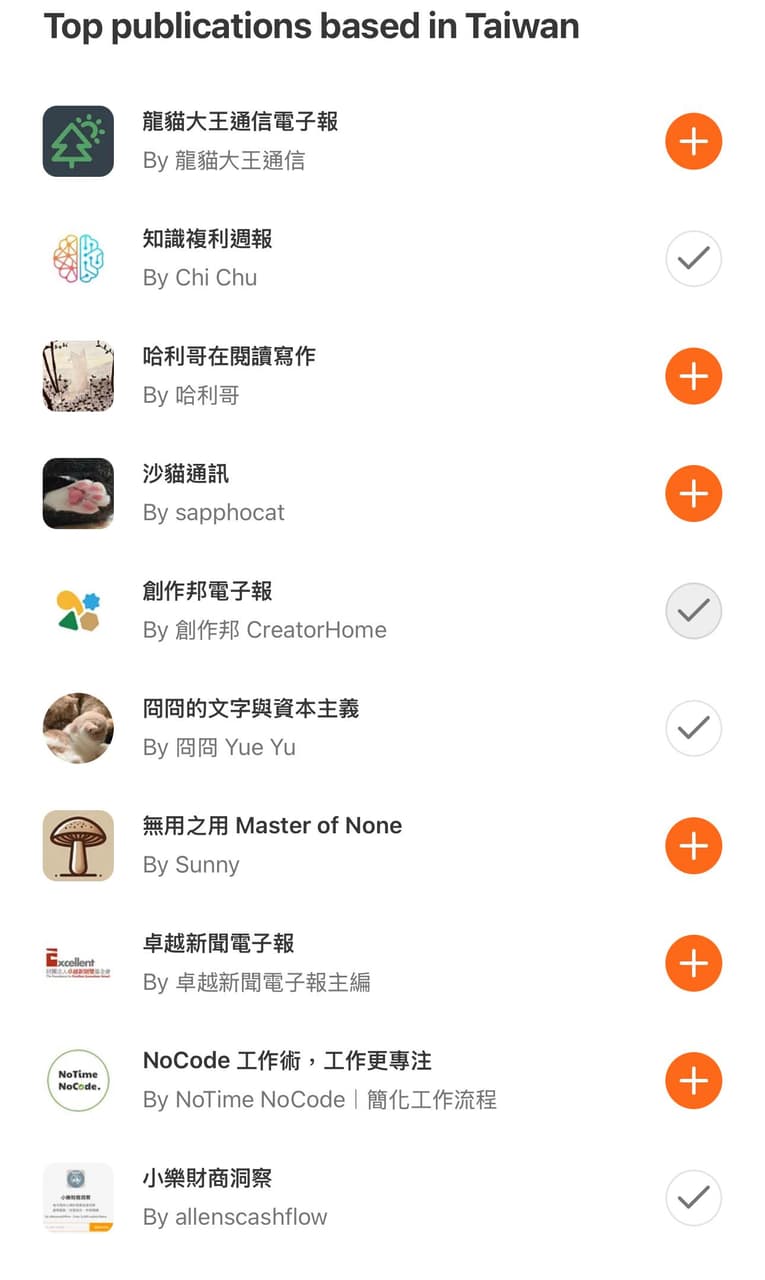This screenshot has width=765, height=1280.
Task: Click the 小樂財商洞察 publication thumbnail
Action: pyautogui.click(x=78, y=1198)
